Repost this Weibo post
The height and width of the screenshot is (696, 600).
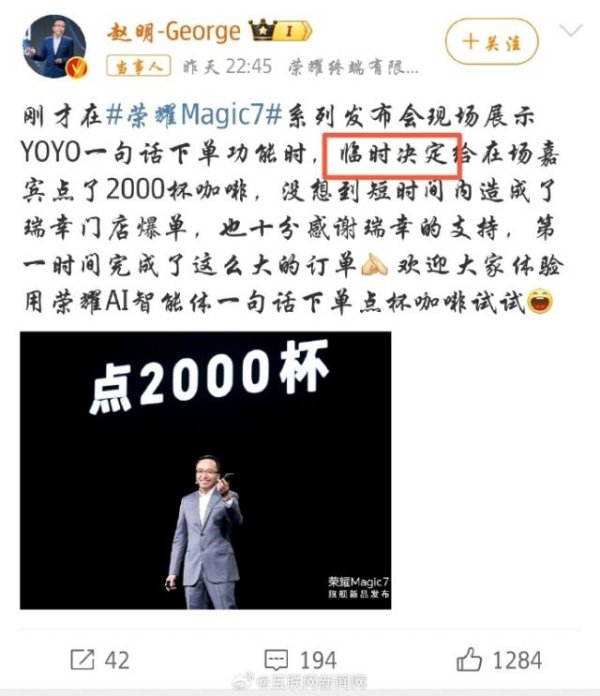pyautogui.click(x=99, y=660)
